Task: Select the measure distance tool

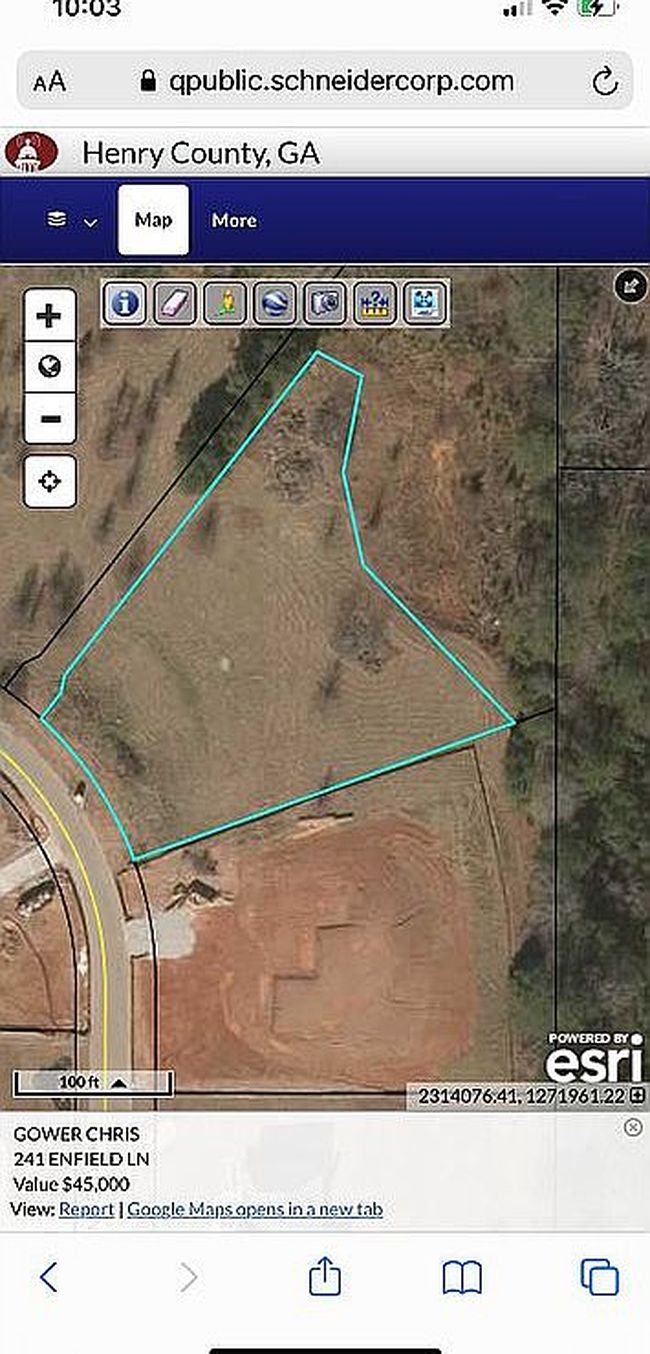Action: (375, 301)
